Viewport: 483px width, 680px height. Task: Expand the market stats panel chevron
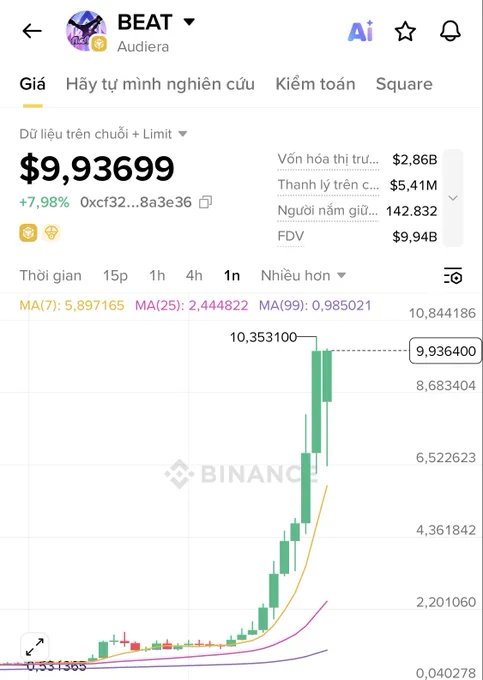pyautogui.click(x=453, y=198)
